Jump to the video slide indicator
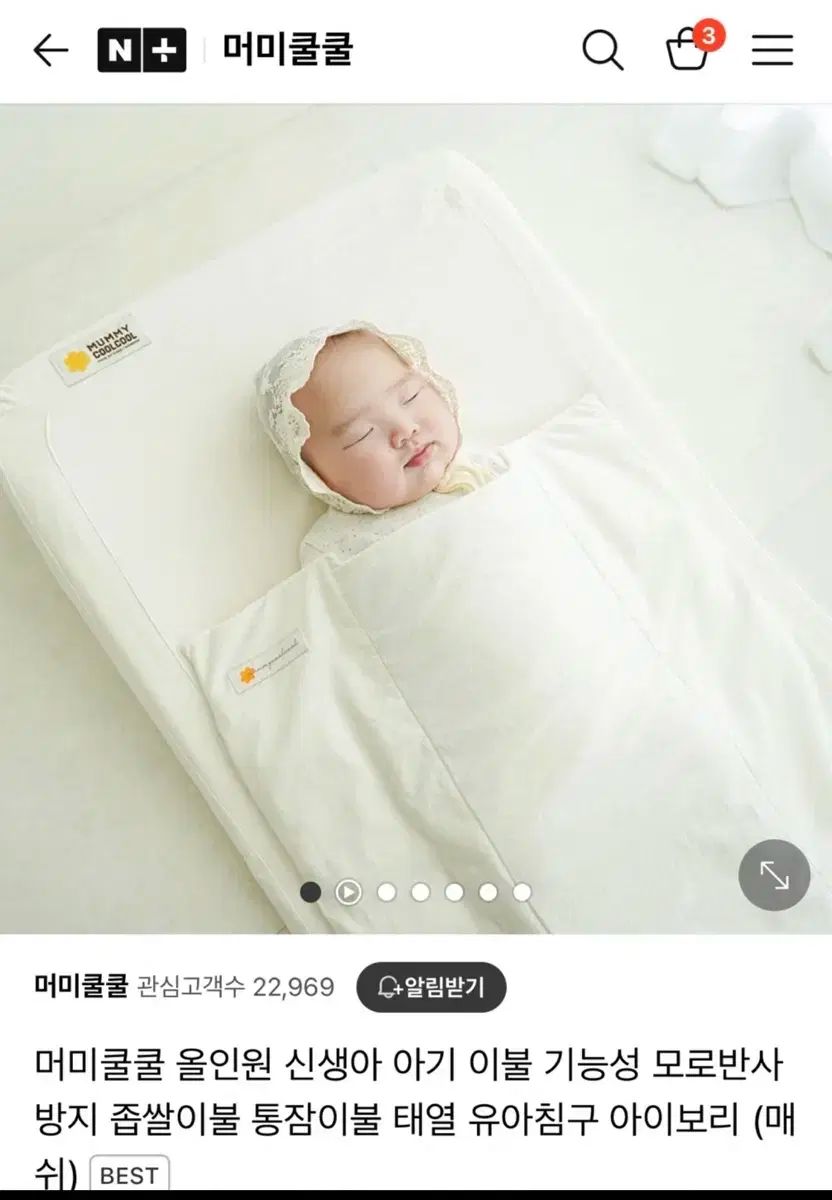The image size is (832, 1200). tap(348, 891)
